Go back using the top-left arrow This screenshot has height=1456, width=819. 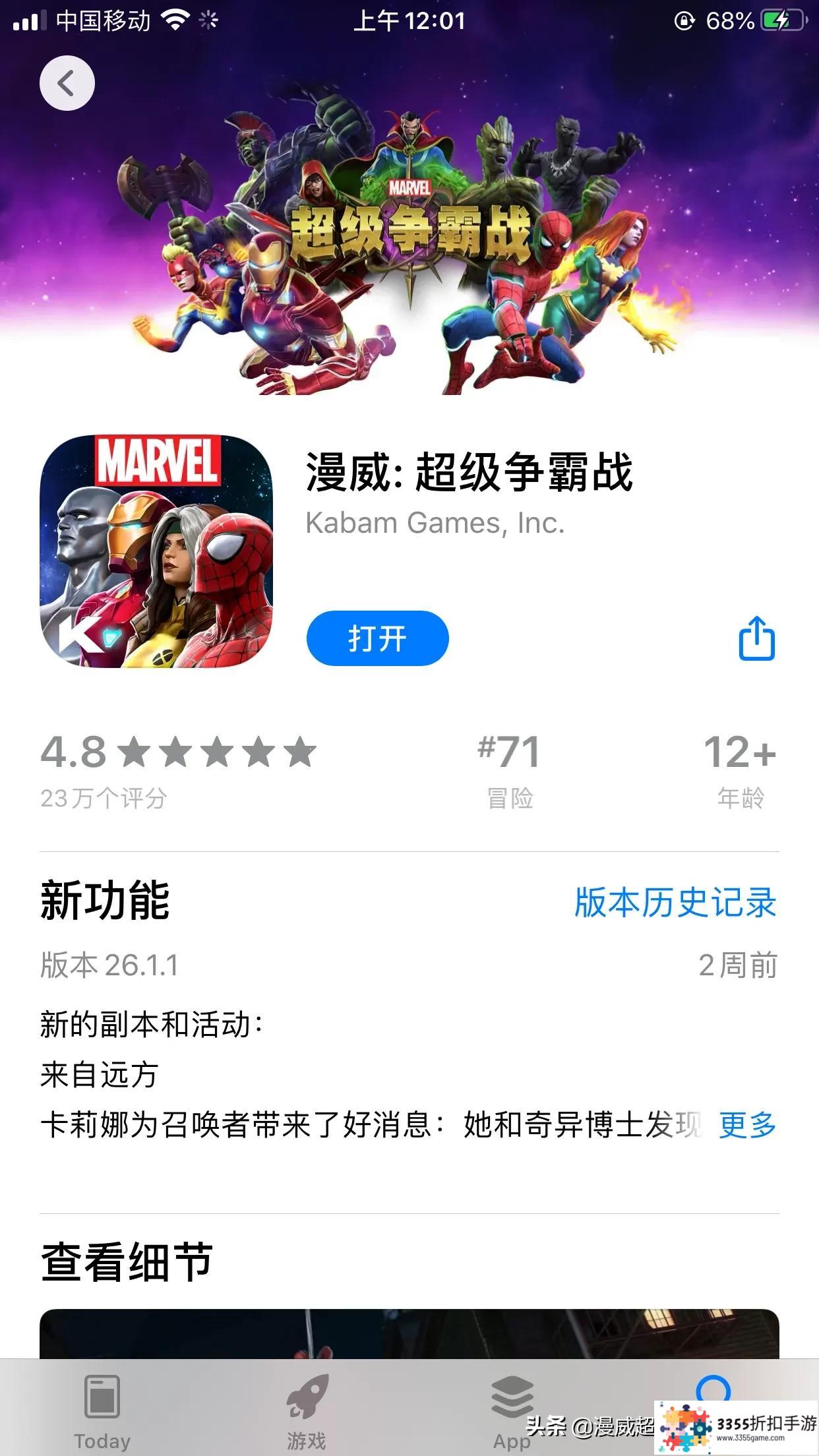click(67, 83)
